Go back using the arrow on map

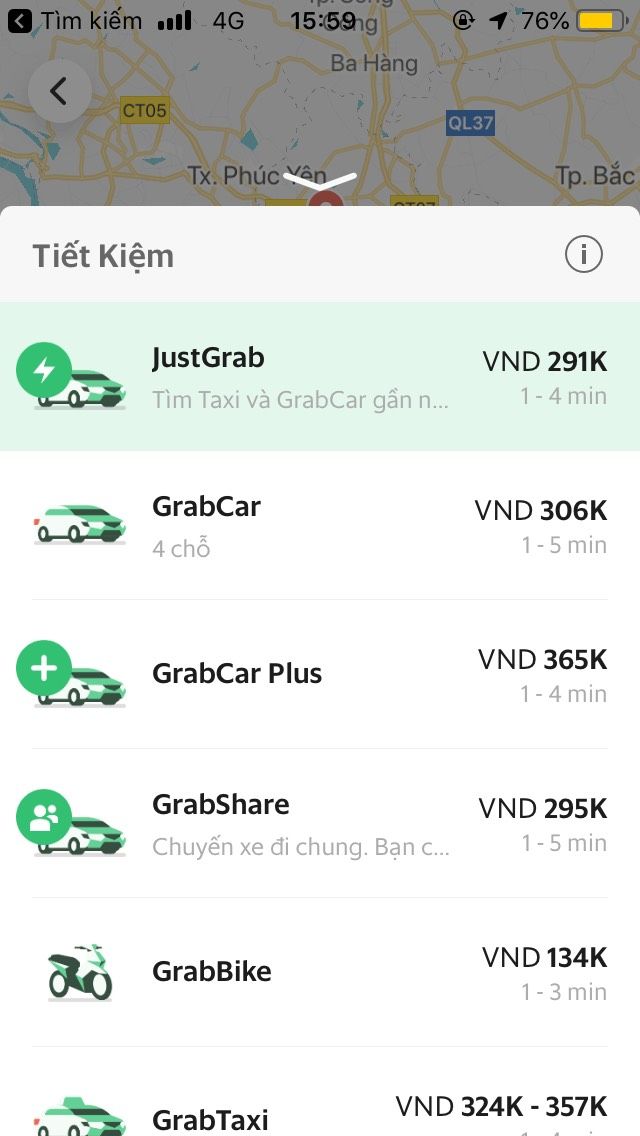[x=59, y=91]
